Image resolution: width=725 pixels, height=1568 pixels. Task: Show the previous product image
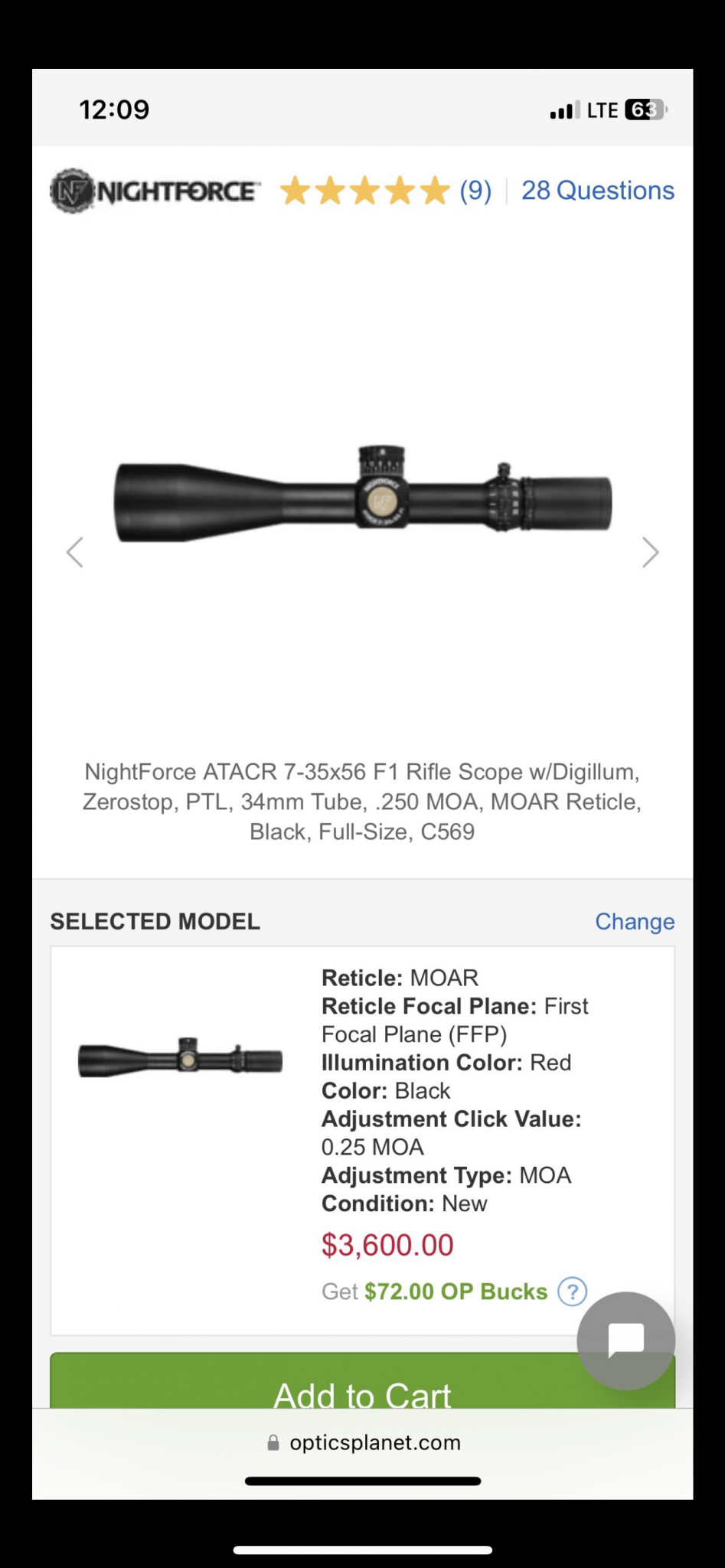pyautogui.click(x=74, y=552)
